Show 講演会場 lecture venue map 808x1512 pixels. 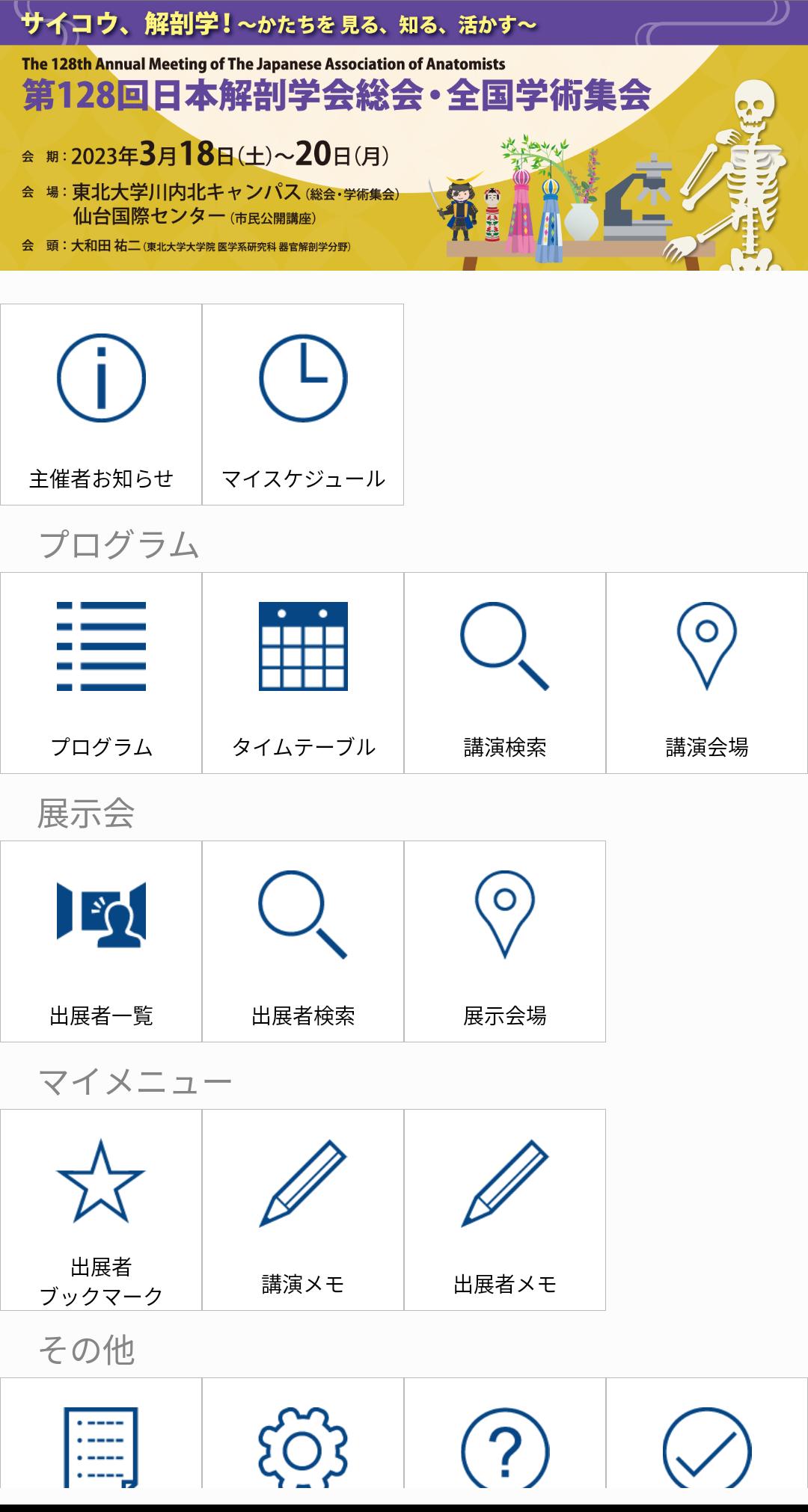click(707, 672)
